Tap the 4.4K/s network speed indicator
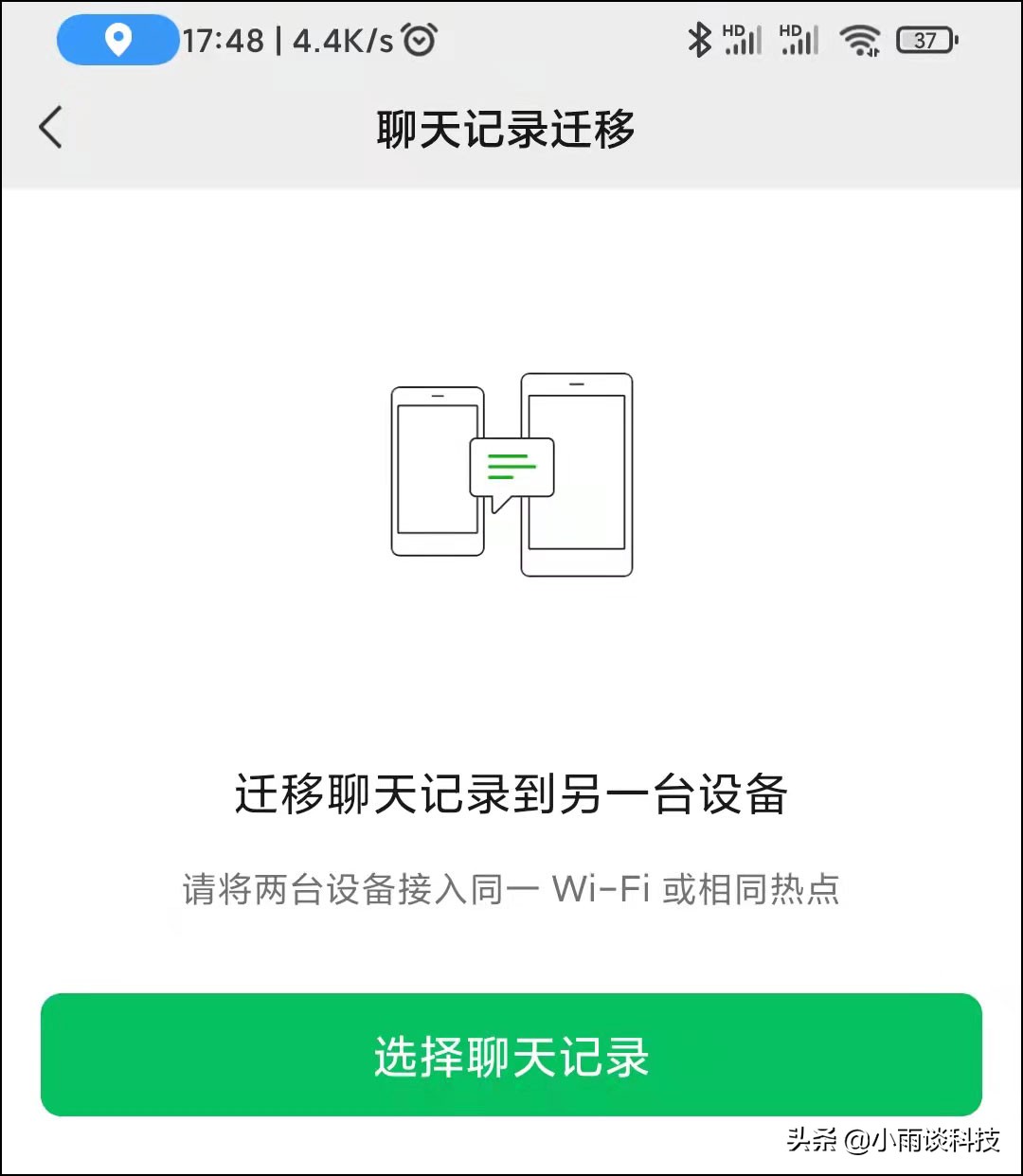The height and width of the screenshot is (1176, 1023). [x=341, y=40]
